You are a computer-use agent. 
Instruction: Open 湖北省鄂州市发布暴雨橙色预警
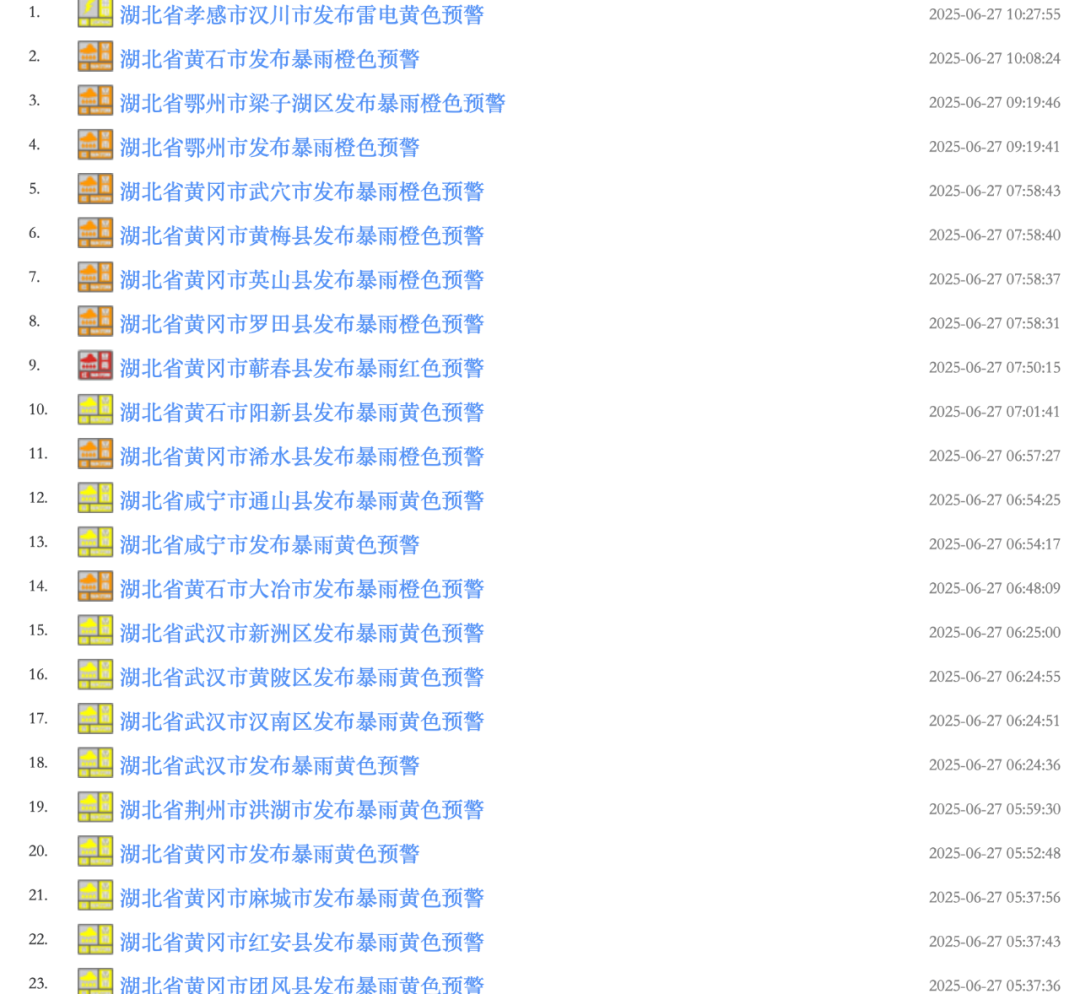coord(269,147)
